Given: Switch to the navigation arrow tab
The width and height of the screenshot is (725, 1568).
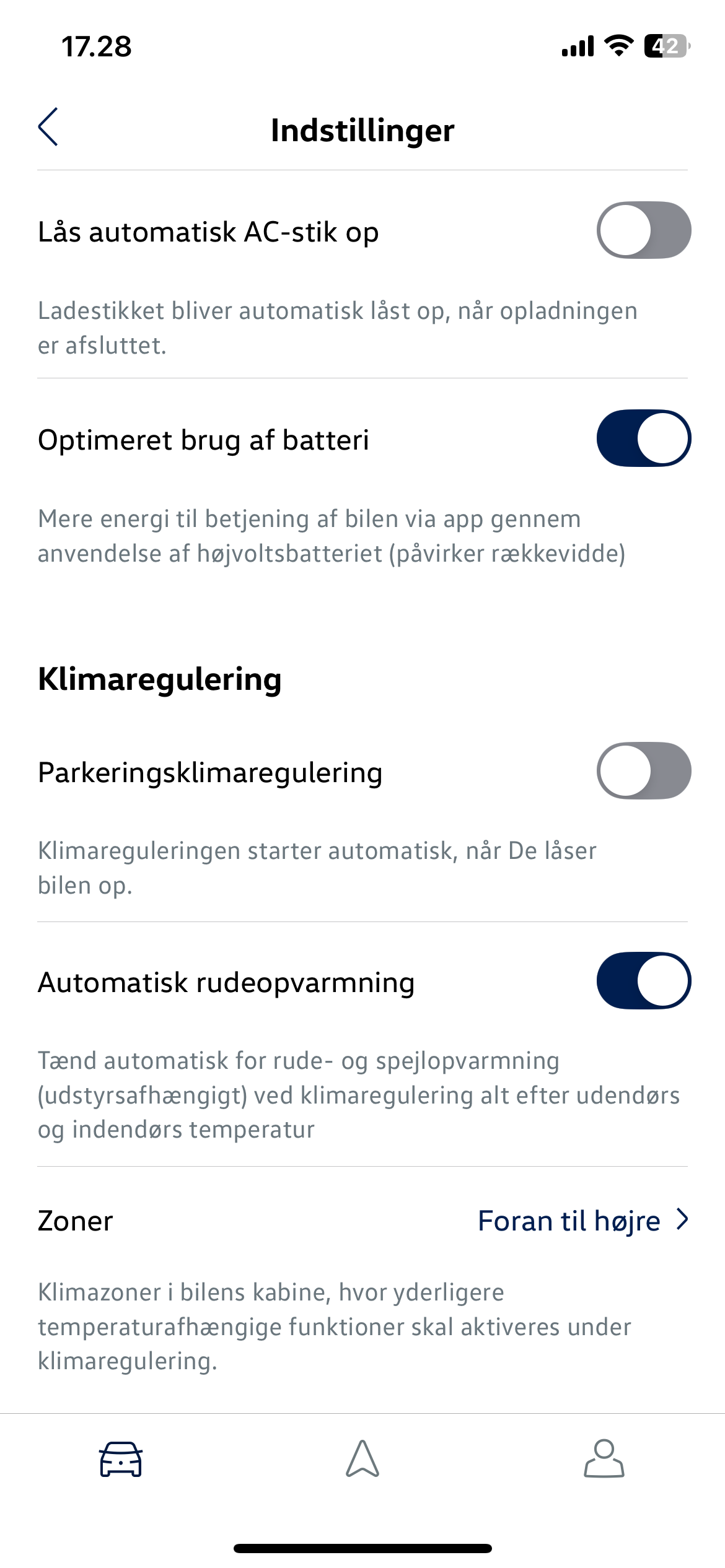Looking at the screenshot, I should [x=362, y=1459].
